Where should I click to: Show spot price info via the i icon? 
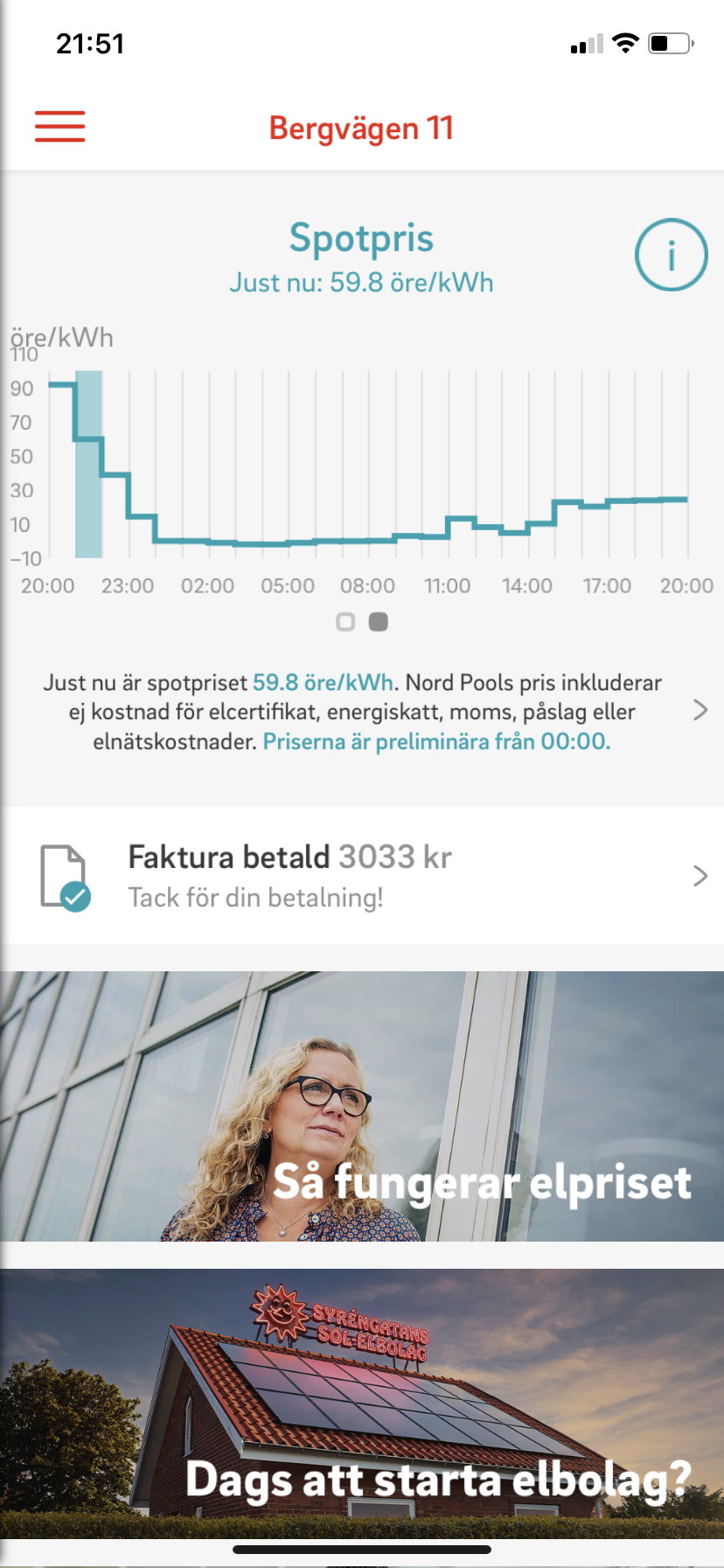(671, 255)
